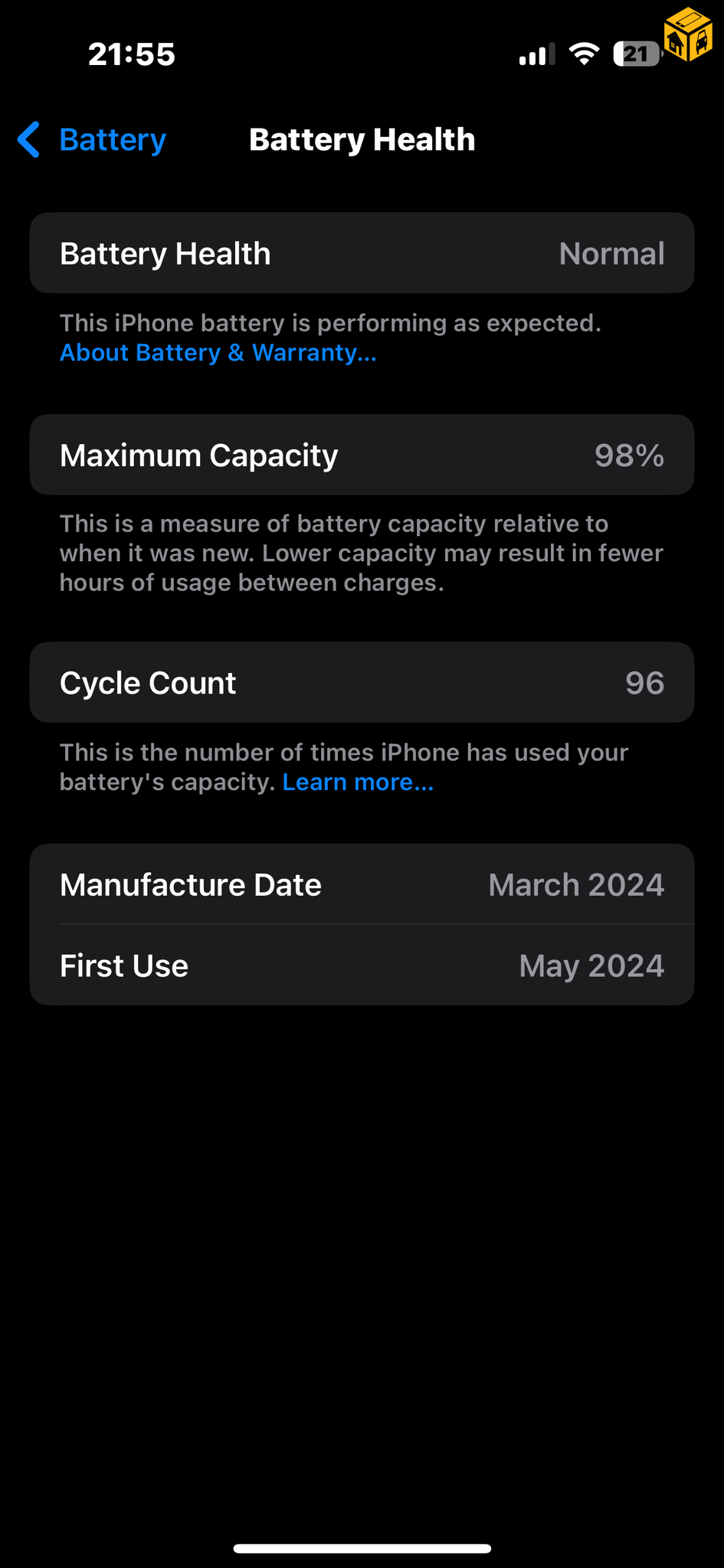
Task: Select the clock showing 21:55
Action: click(132, 54)
